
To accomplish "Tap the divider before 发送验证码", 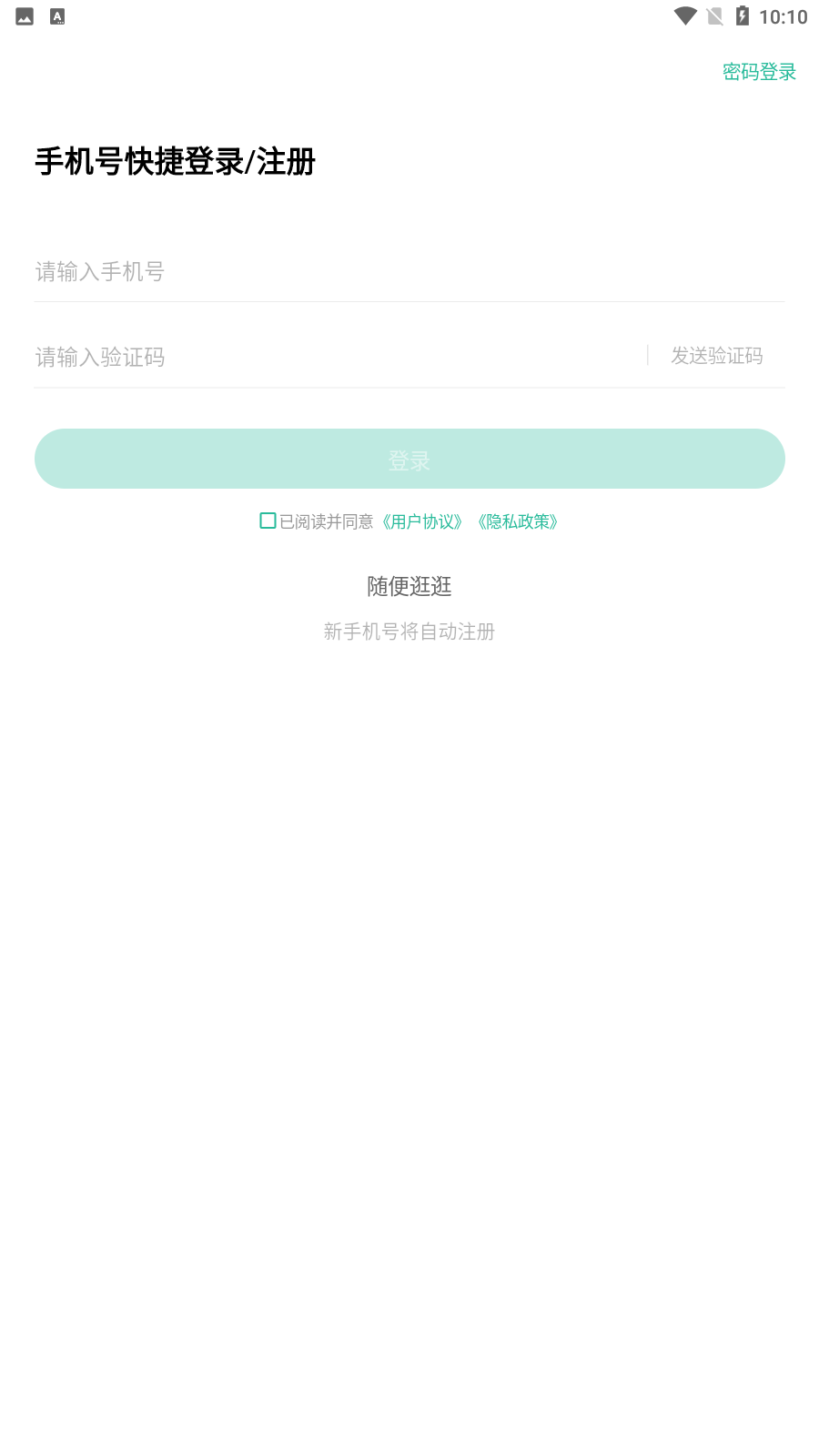I will point(648,355).
